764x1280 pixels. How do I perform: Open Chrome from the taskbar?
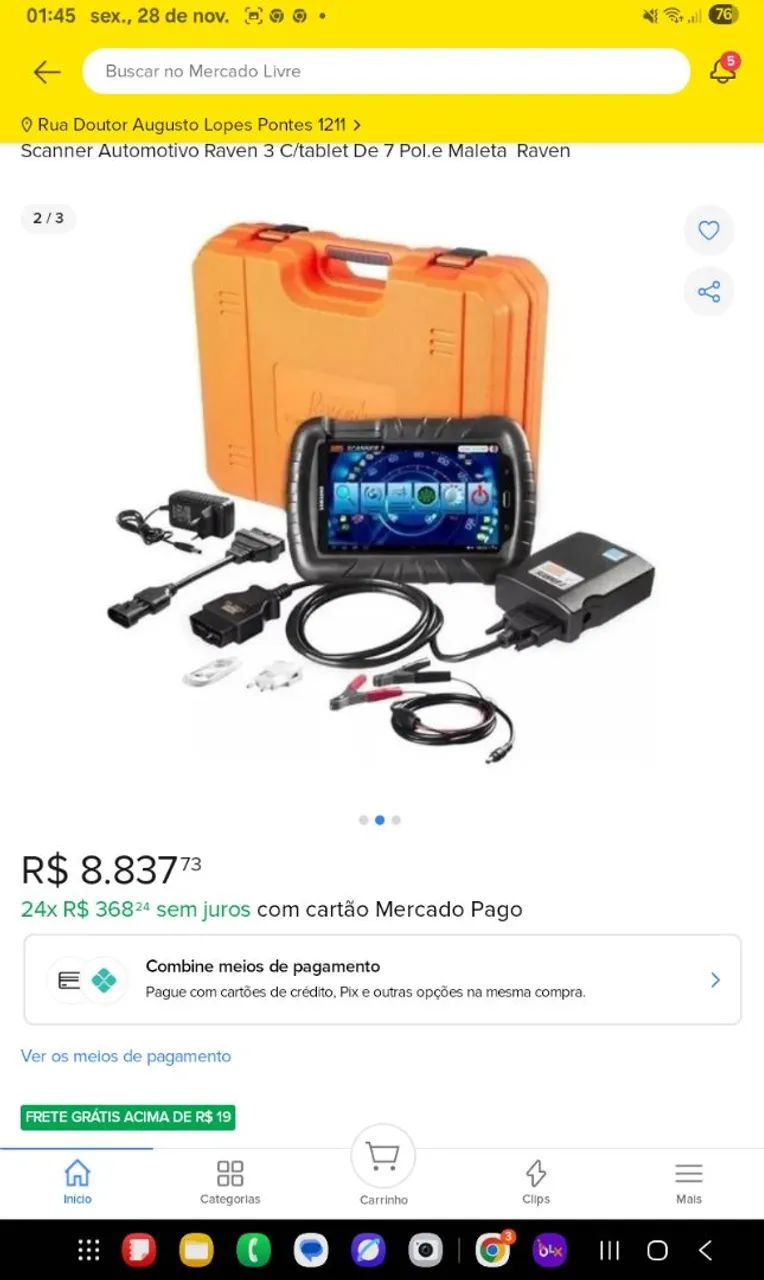(x=494, y=1250)
